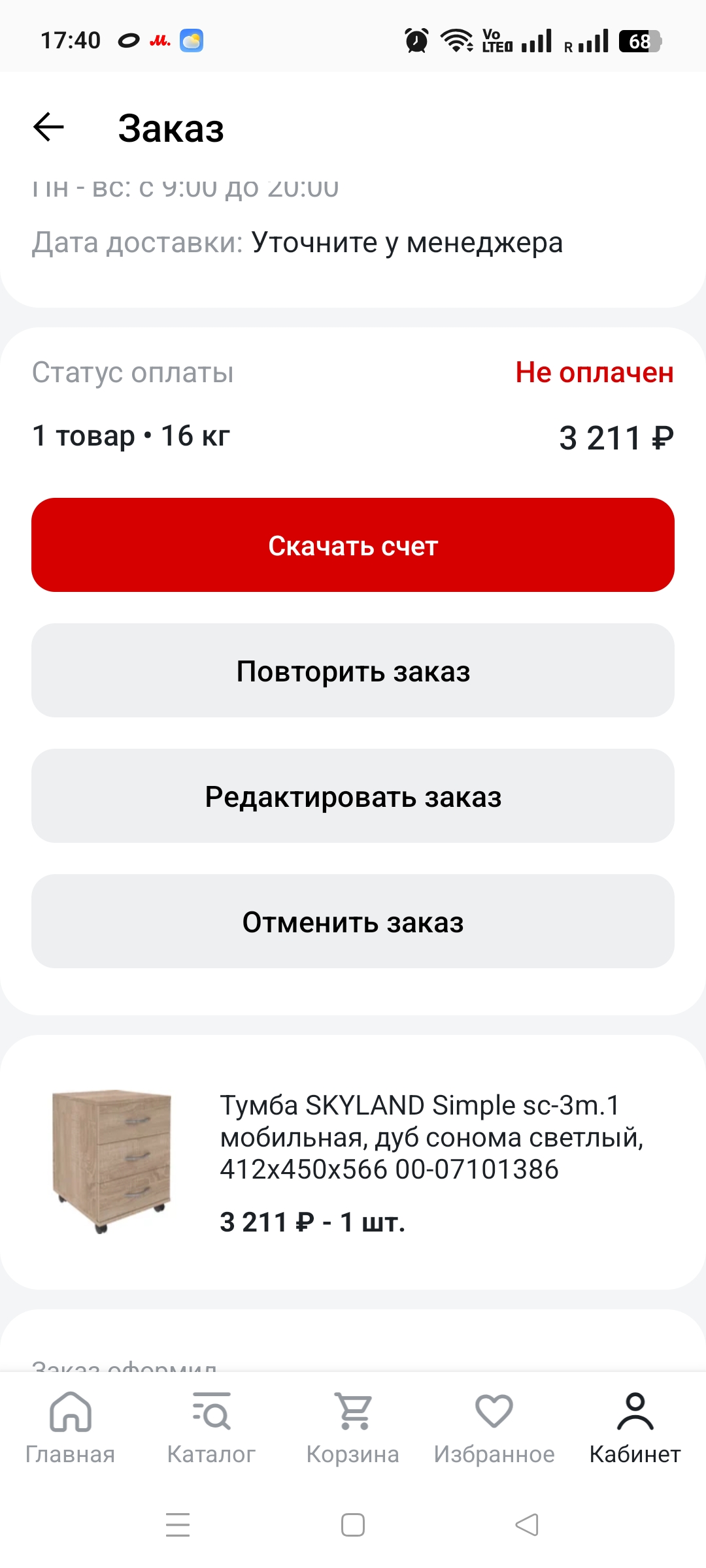The image size is (706, 1568).
Task: Download the invoice with Скачать счет
Action: (x=353, y=545)
